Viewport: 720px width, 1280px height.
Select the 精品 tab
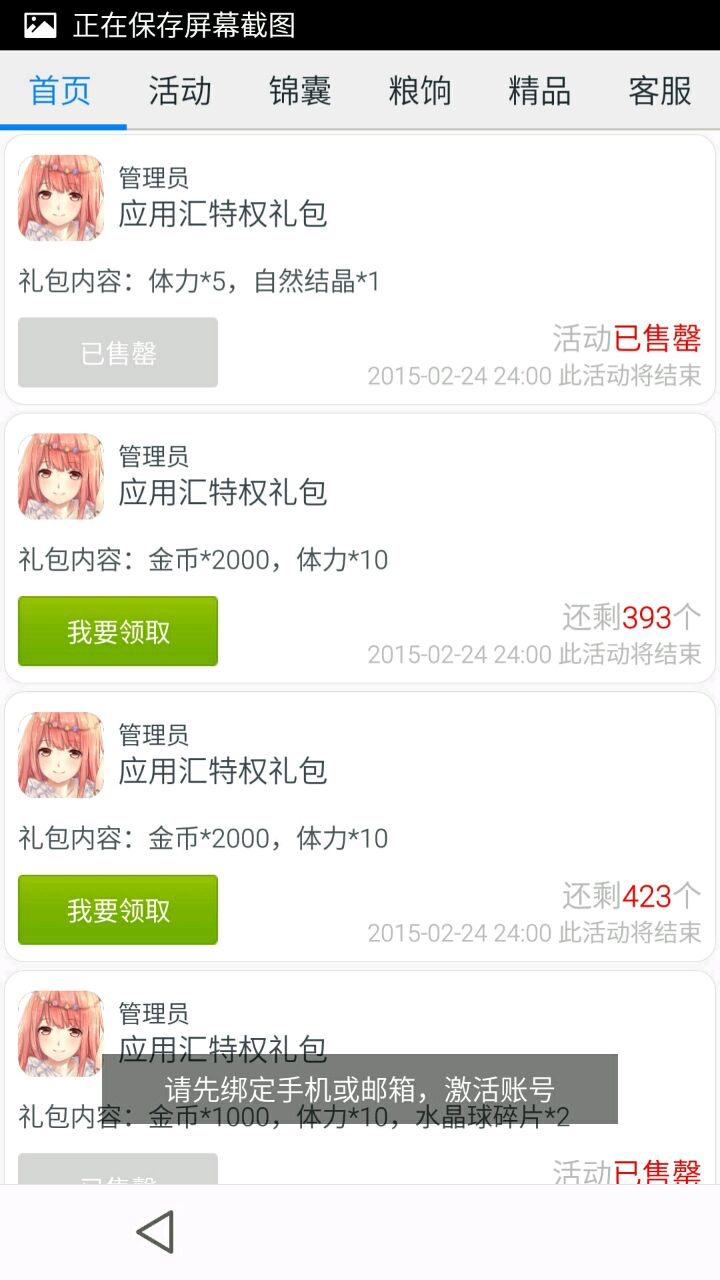540,91
